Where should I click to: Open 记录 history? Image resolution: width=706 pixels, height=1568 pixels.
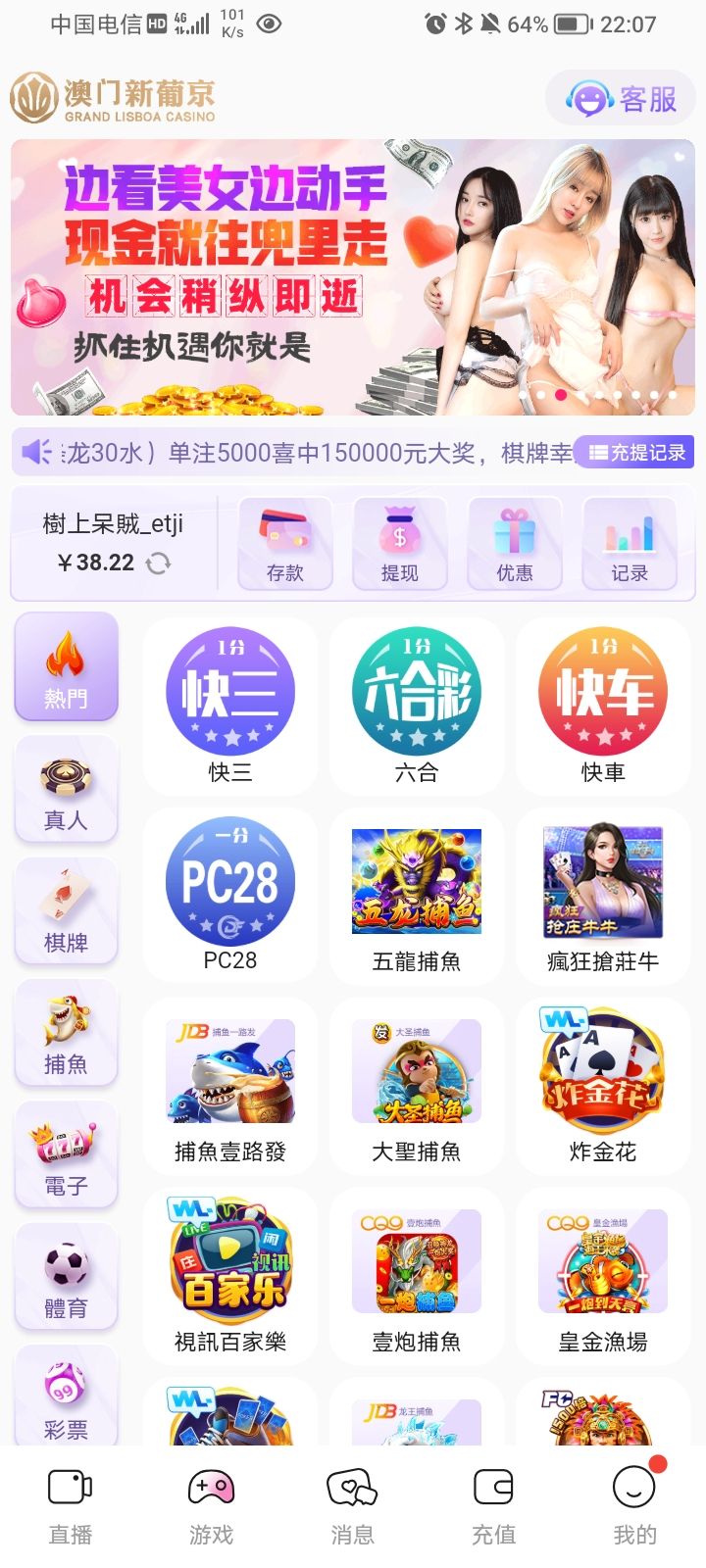[x=630, y=544]
